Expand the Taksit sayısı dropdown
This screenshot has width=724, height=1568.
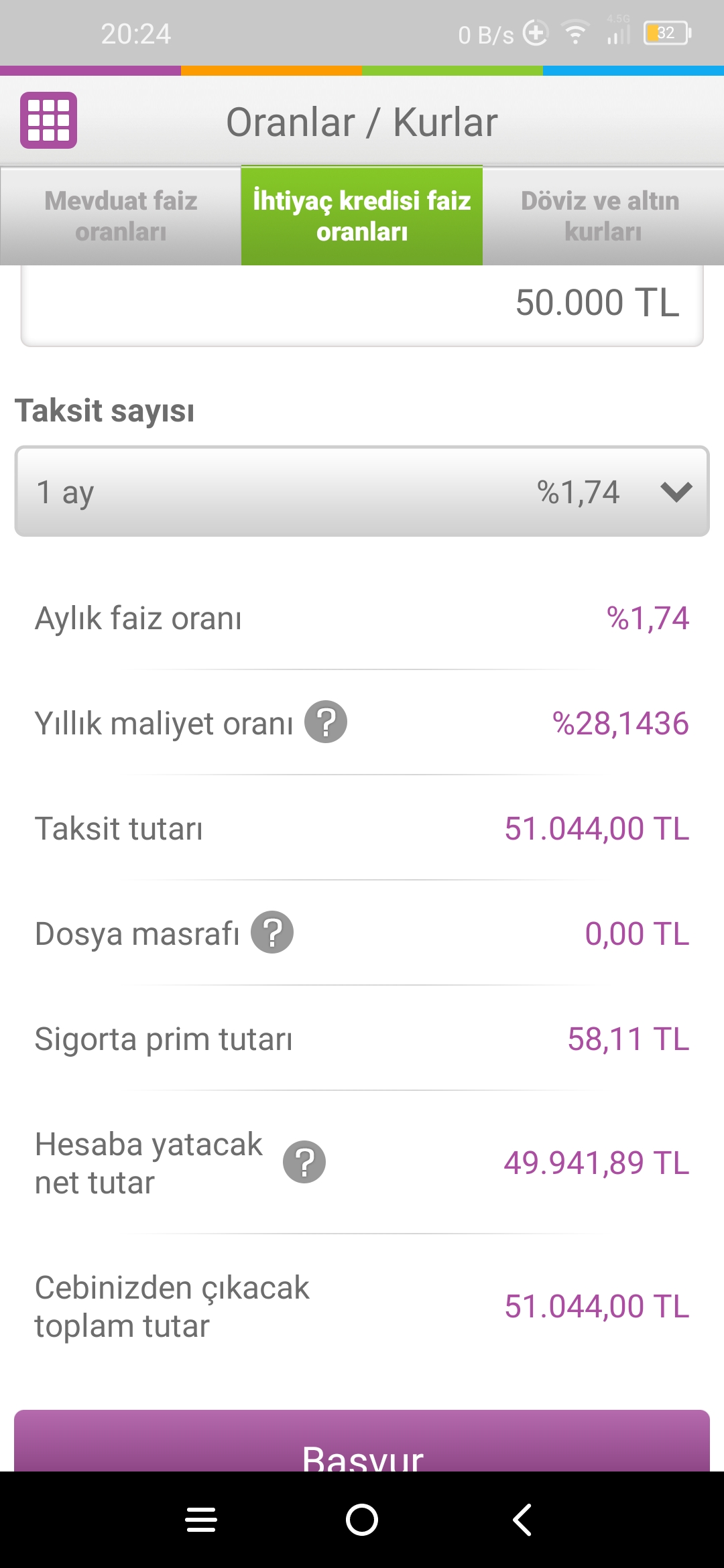click(x=362, y=491)
